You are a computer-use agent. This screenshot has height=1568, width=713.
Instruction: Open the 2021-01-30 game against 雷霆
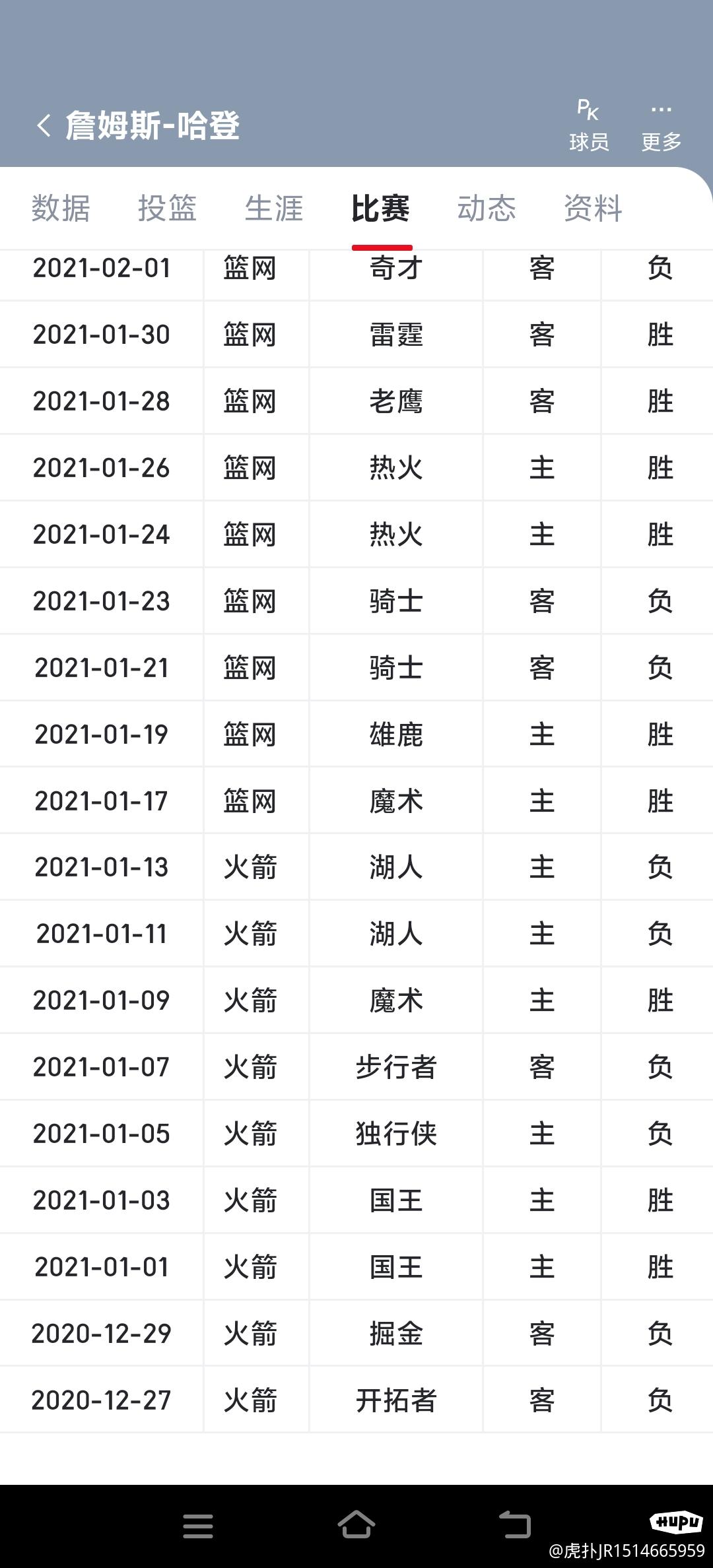pos(356,335)
